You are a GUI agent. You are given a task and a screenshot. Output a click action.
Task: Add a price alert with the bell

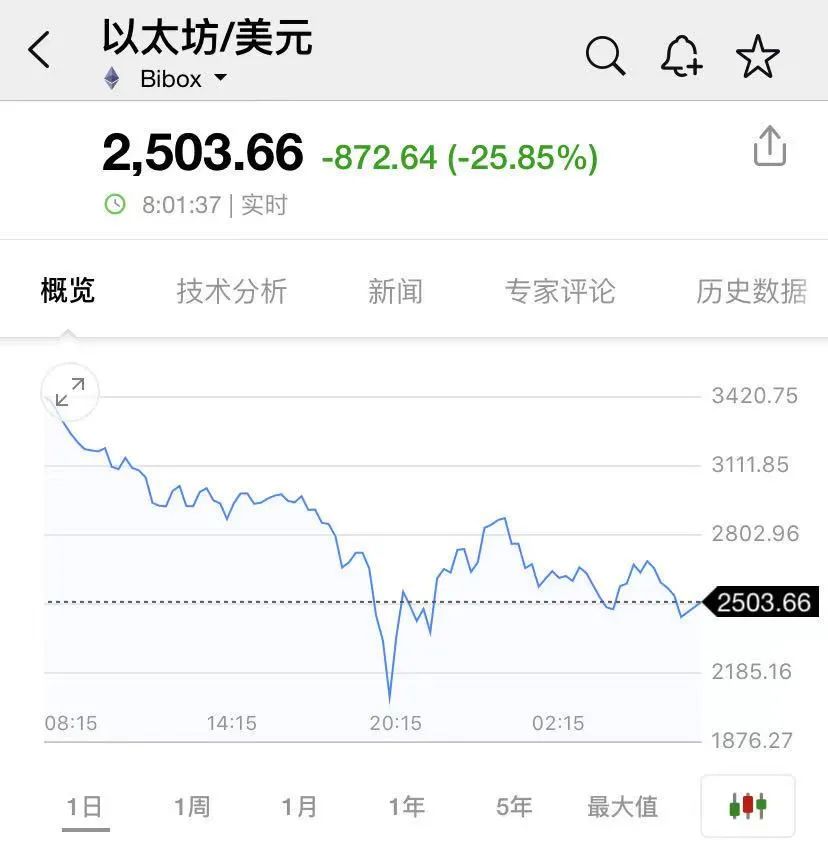(681, 56)
